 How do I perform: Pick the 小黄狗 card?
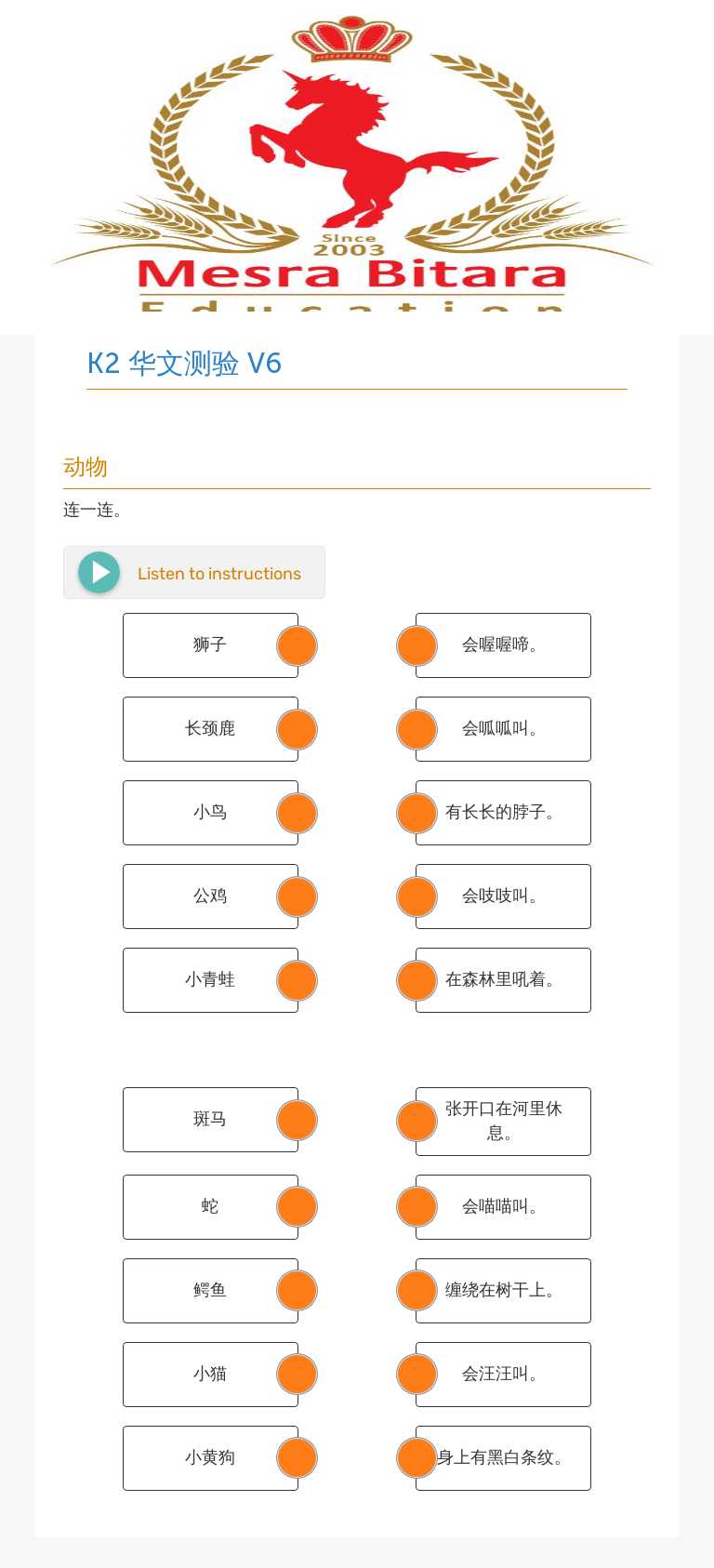coord(211,1458)
